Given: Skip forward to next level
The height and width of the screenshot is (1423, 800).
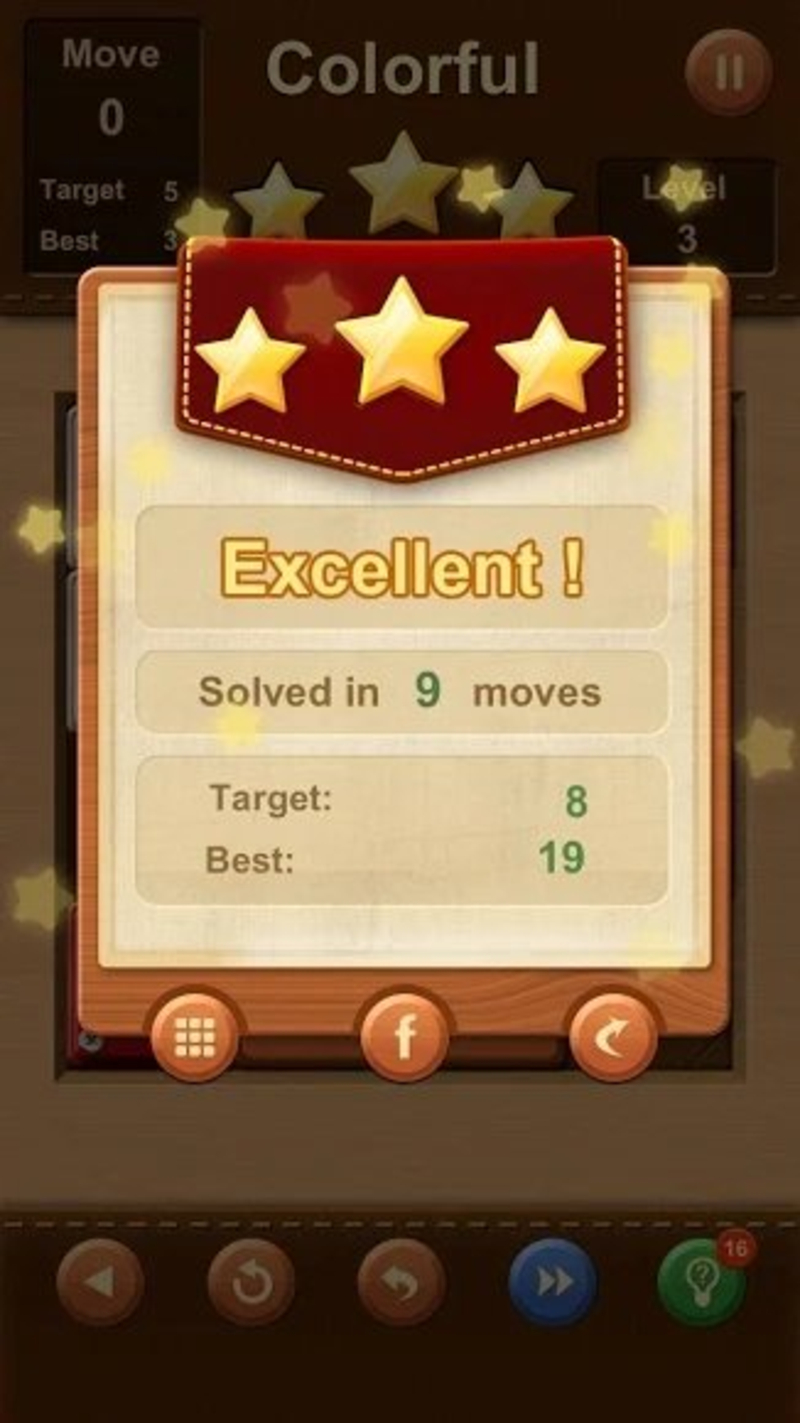Looking at the screenshot, I should click(553, 1282).
